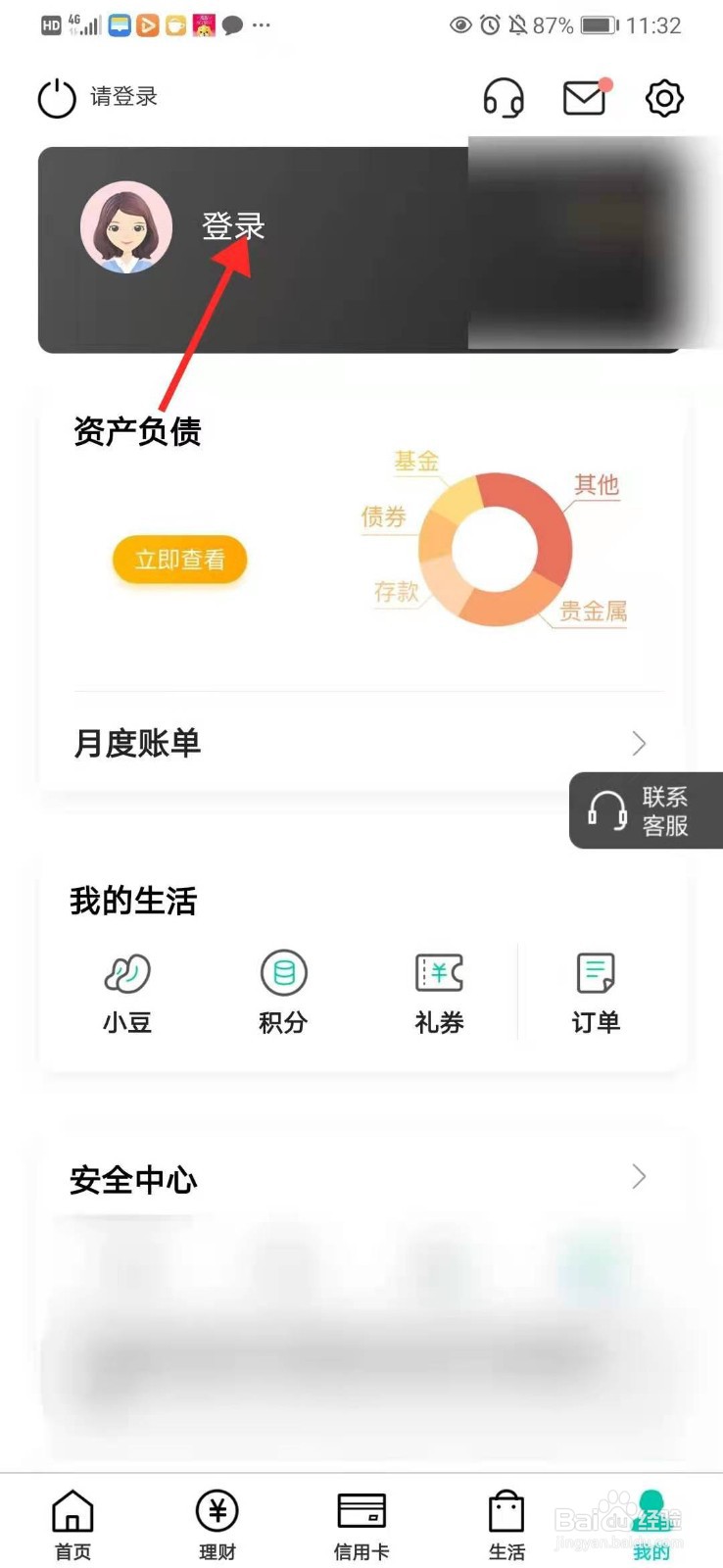This screenshot has width=723, height=1568.
Task: Open the 订单 orders icon
Action: 595,990
